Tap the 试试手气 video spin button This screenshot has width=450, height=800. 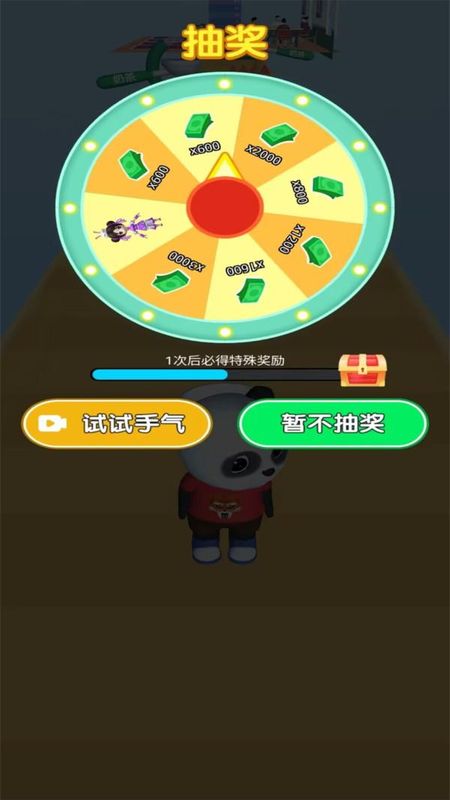coord(116,423)
